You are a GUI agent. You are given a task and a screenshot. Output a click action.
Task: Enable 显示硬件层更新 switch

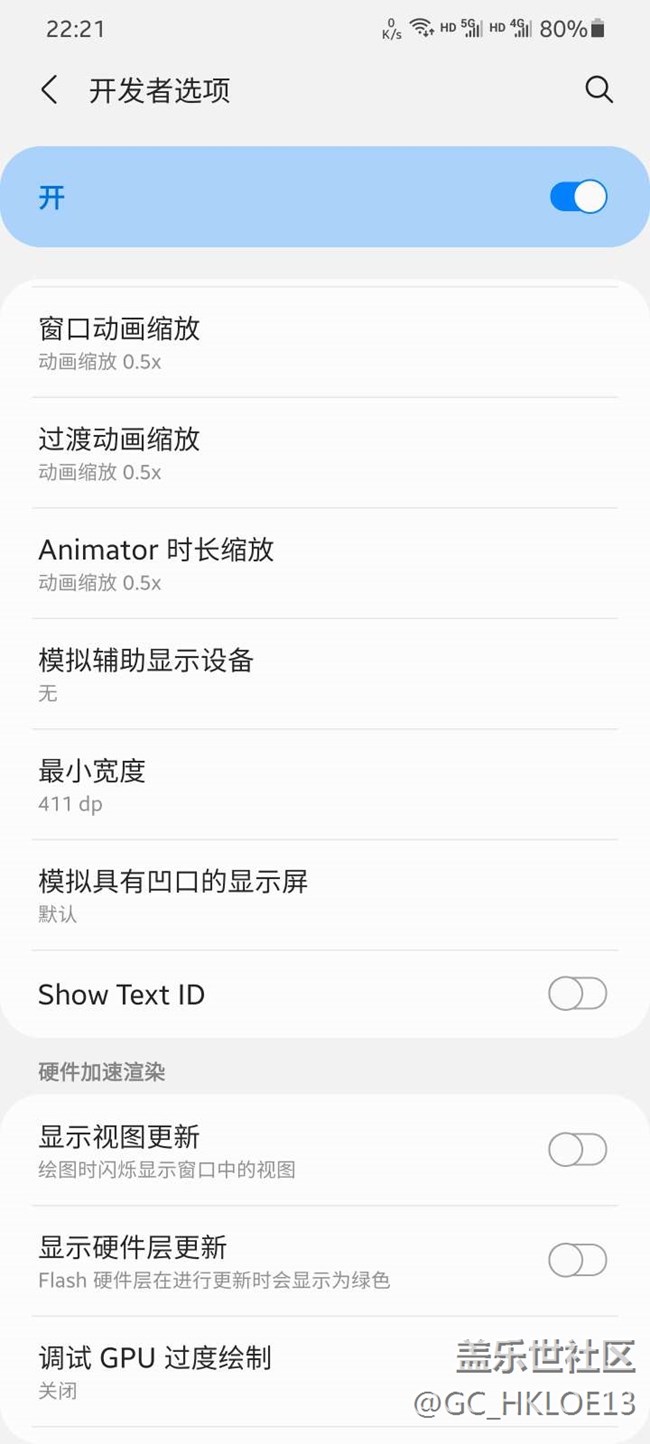[577, 1260]
